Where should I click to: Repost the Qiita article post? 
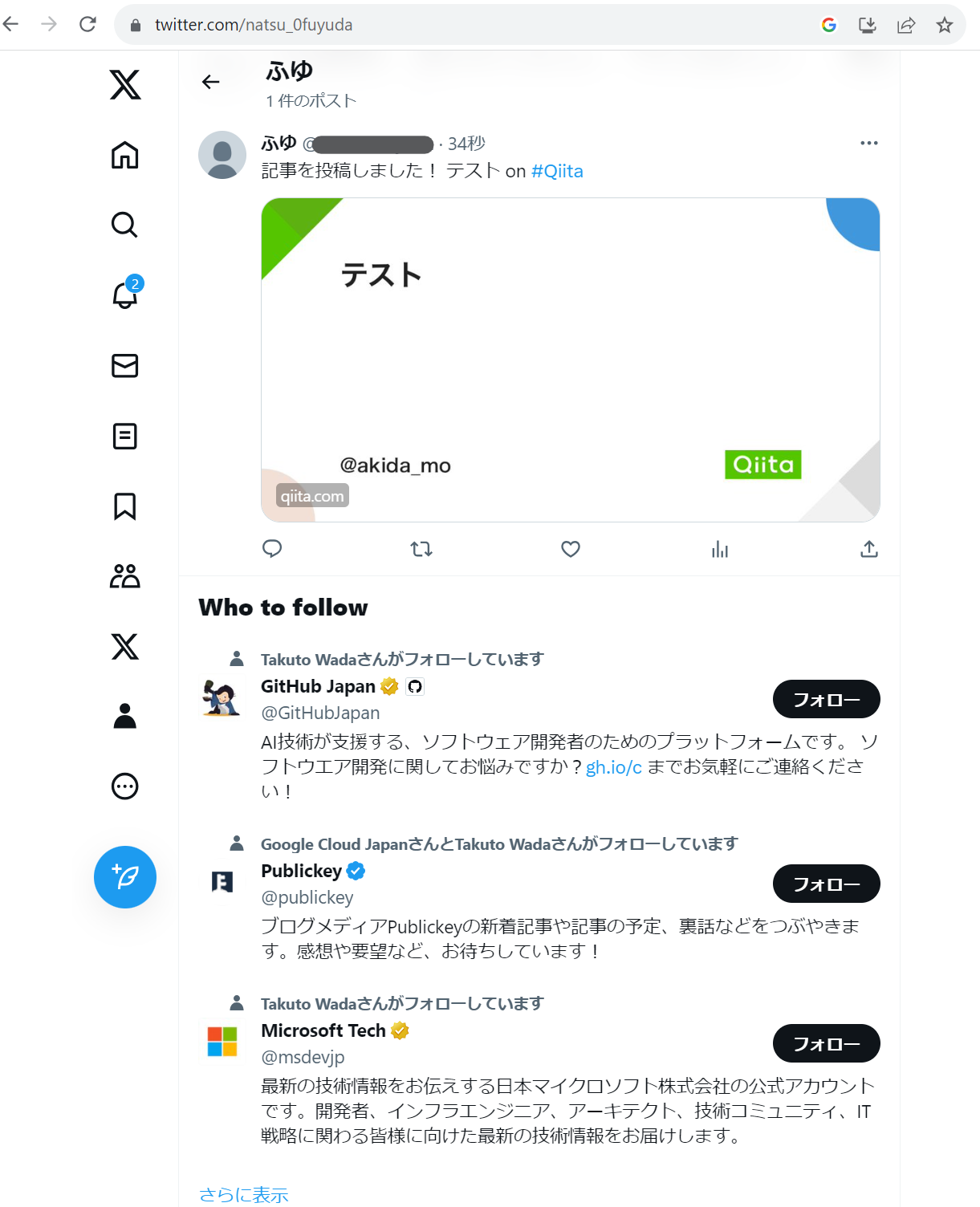421,549
